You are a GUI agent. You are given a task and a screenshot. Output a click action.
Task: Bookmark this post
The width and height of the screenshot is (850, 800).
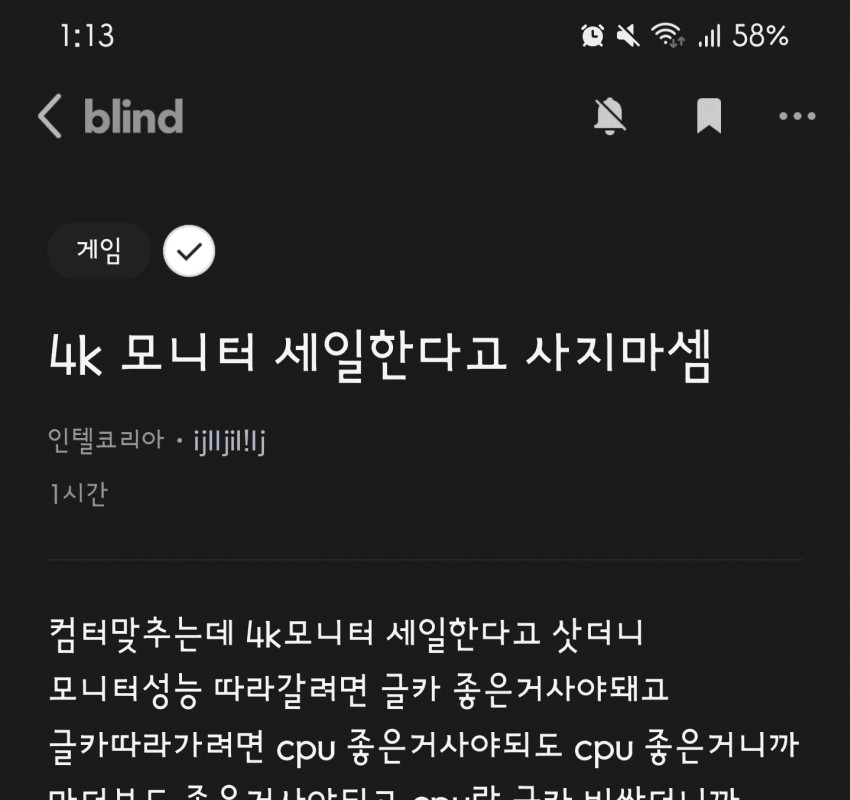(709, 117)
